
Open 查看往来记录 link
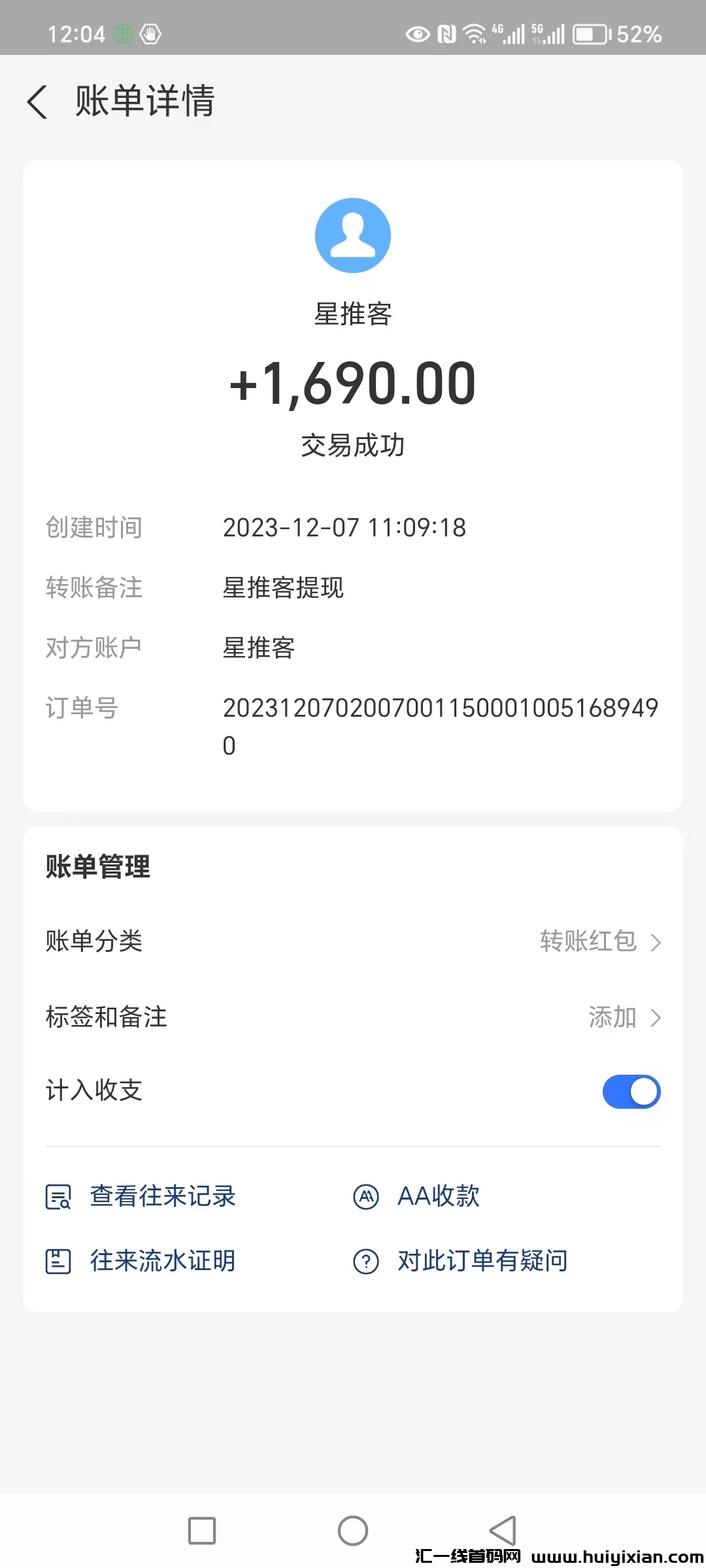162,1196
